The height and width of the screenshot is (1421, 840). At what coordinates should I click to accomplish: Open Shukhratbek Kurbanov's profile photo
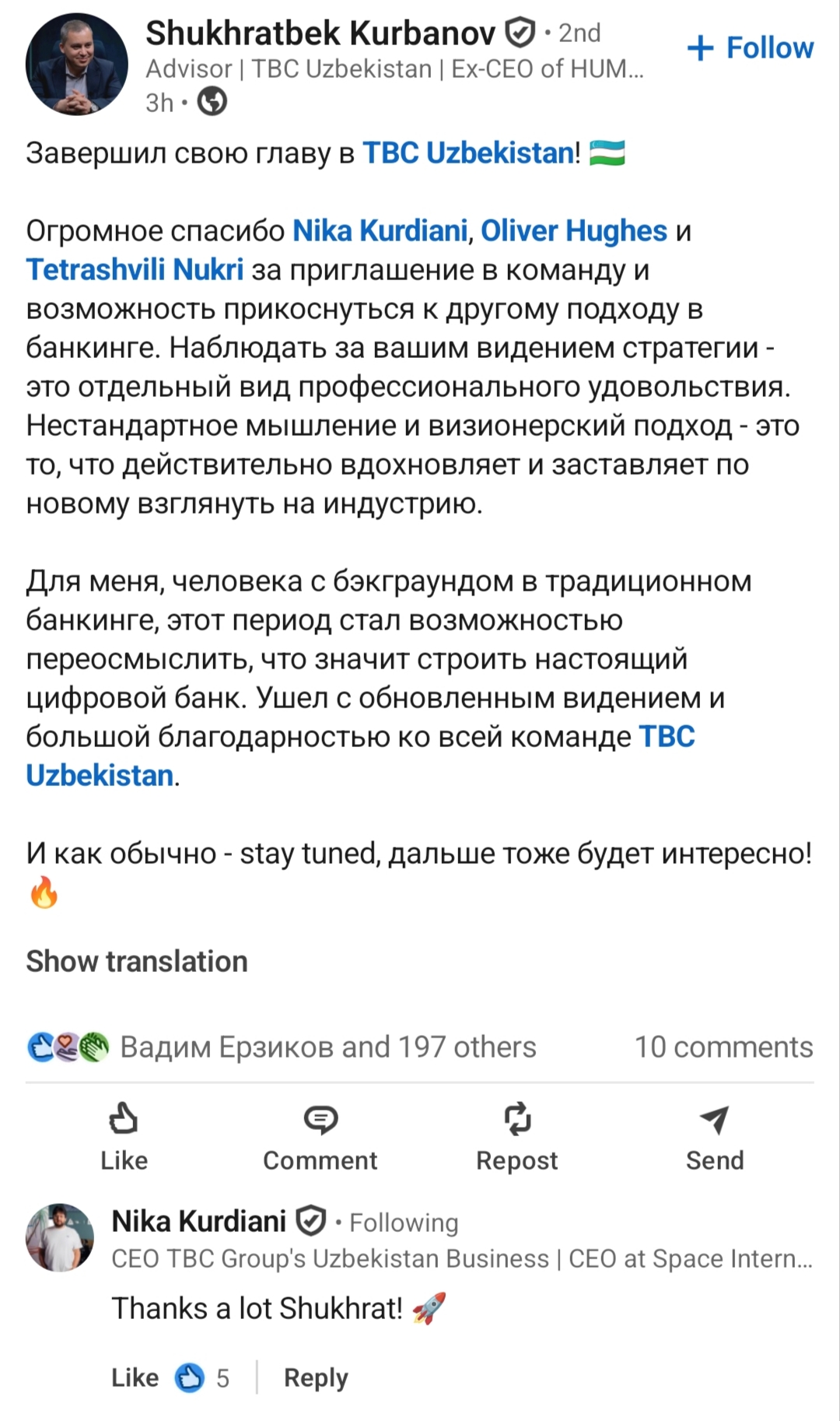[76, 65]
